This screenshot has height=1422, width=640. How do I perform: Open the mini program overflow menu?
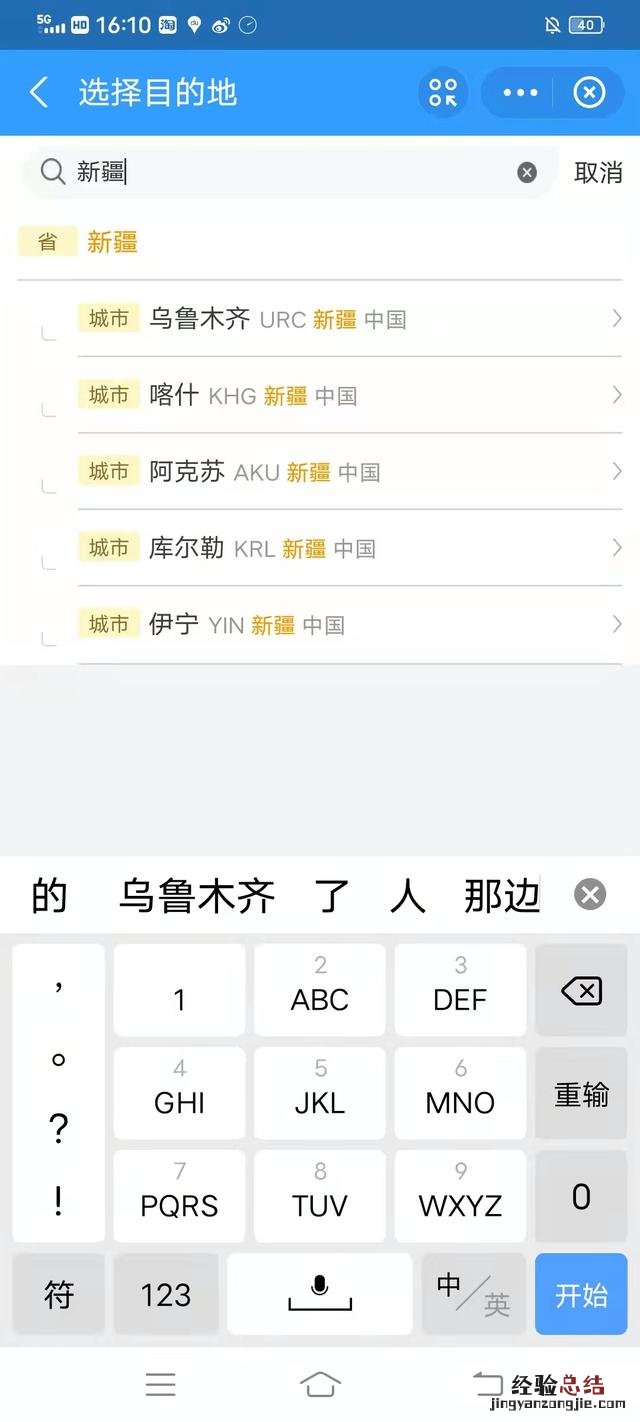click(520, 93)
